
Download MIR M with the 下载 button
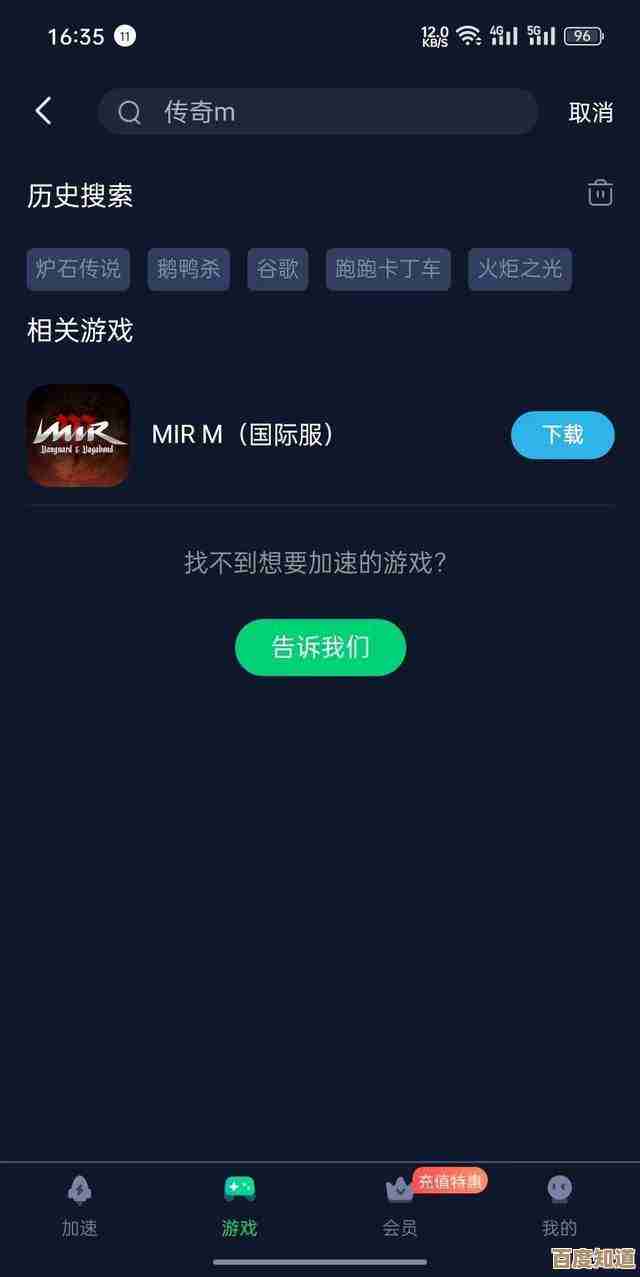point(562,435)
